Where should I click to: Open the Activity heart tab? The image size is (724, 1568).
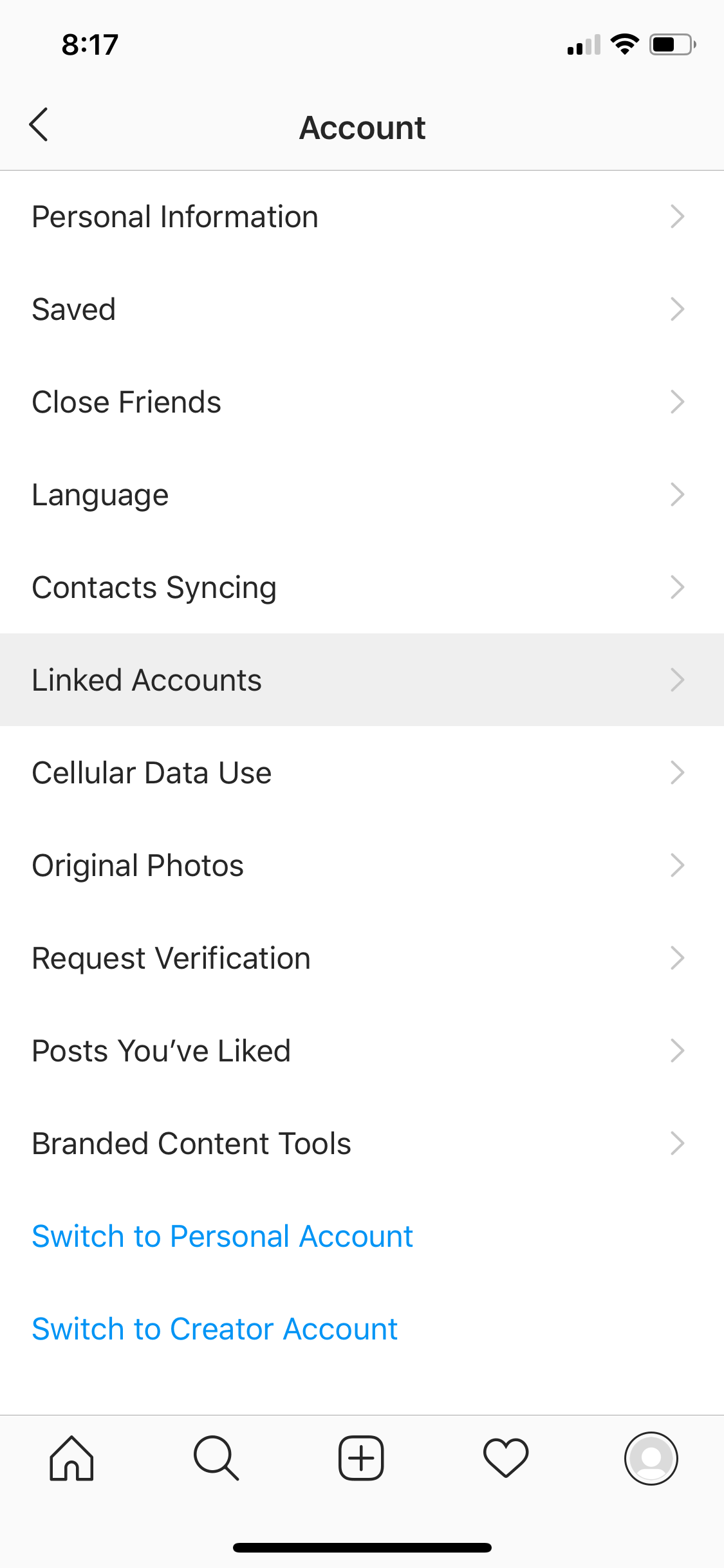point(506,1458)
